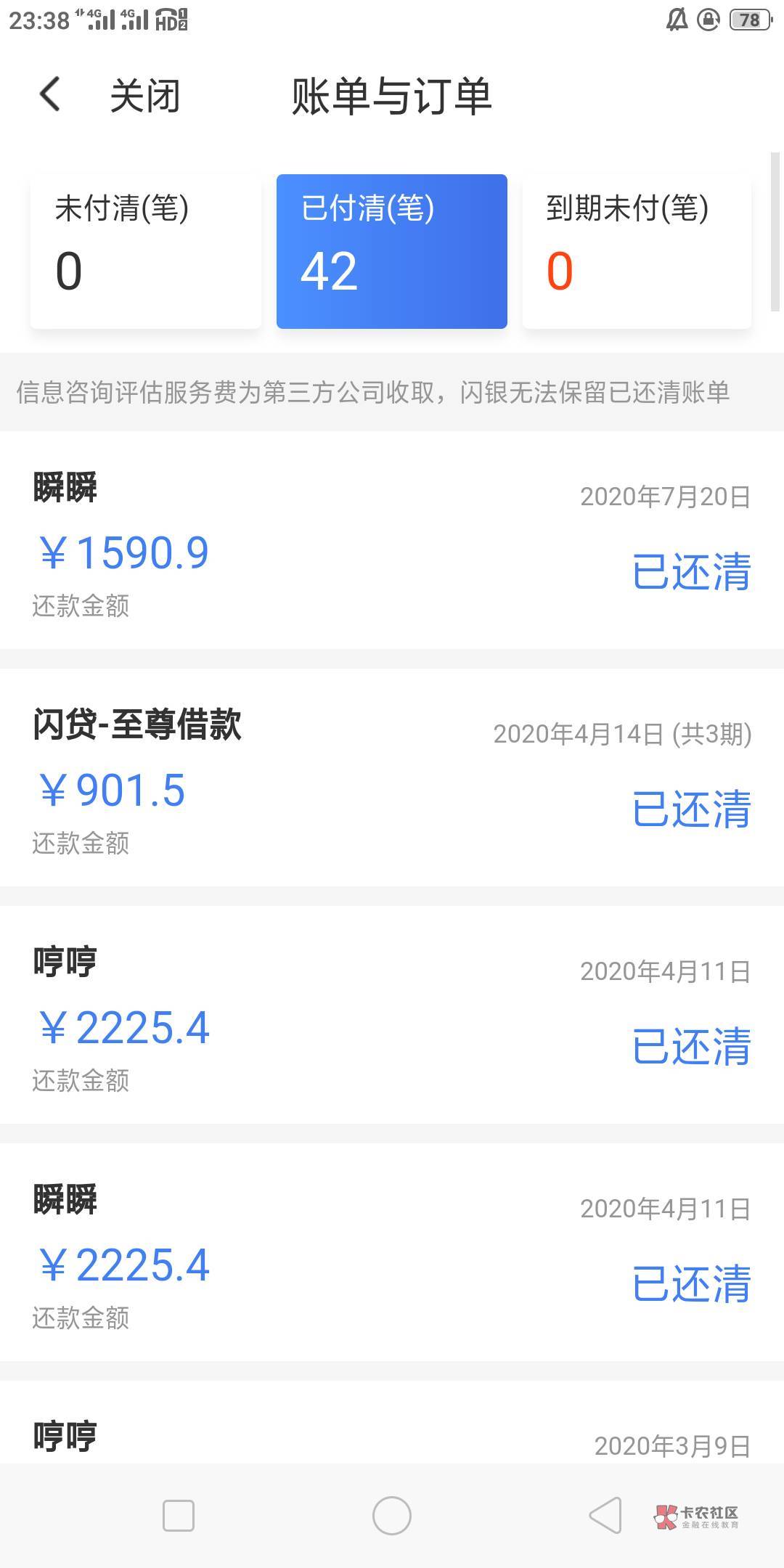Open the 哼哼 bill dated 2020年3月9日
The image size is (784, 1568).
[x=392, y=1423]
